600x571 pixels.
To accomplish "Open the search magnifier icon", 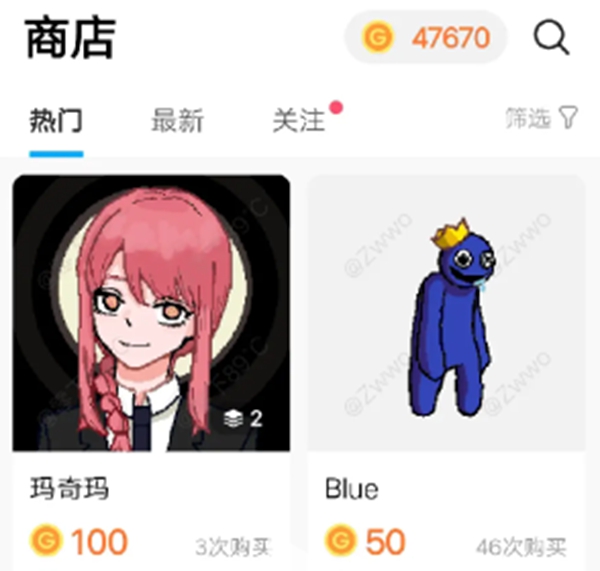I will tap(551, 38).
